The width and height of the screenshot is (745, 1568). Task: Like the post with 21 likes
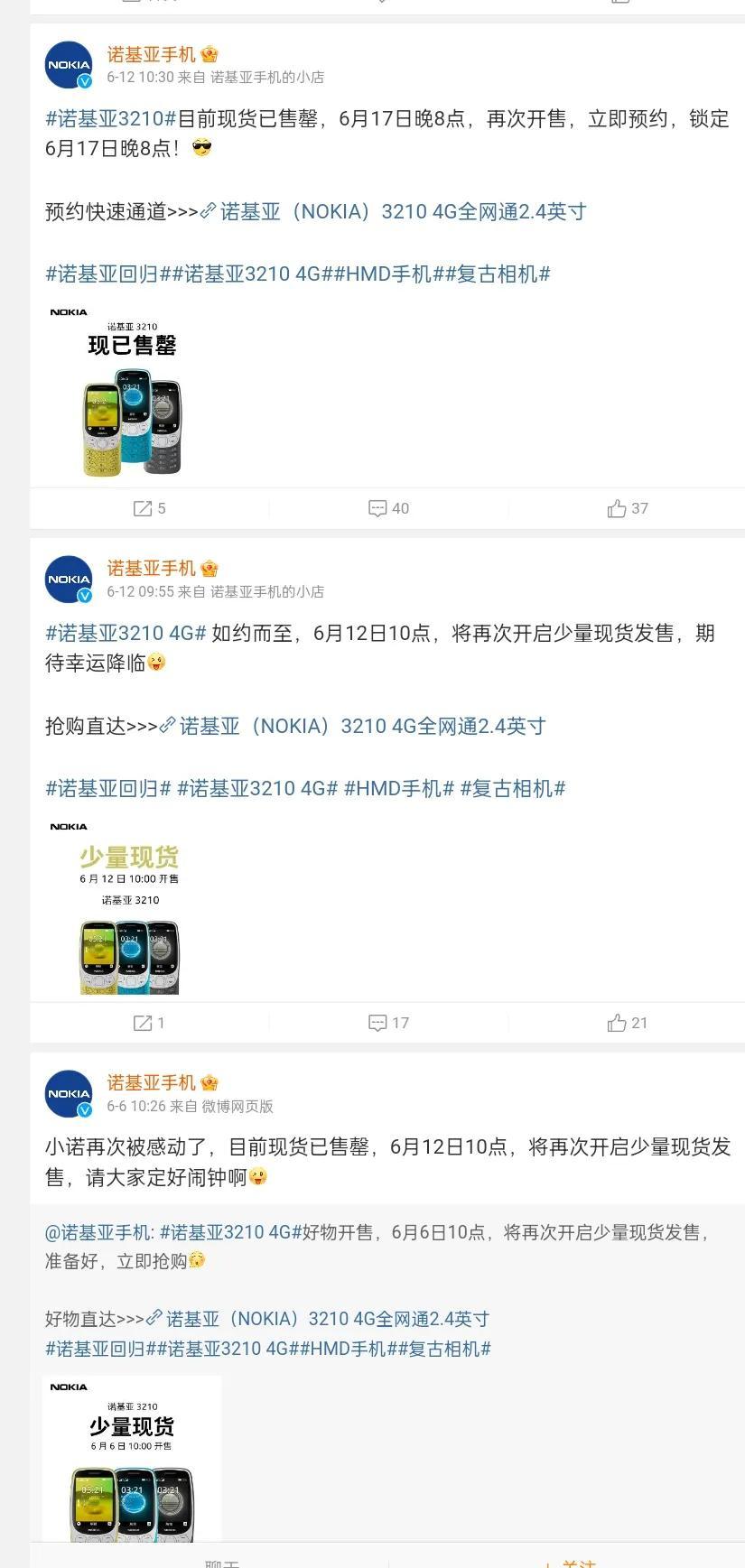628,1023
